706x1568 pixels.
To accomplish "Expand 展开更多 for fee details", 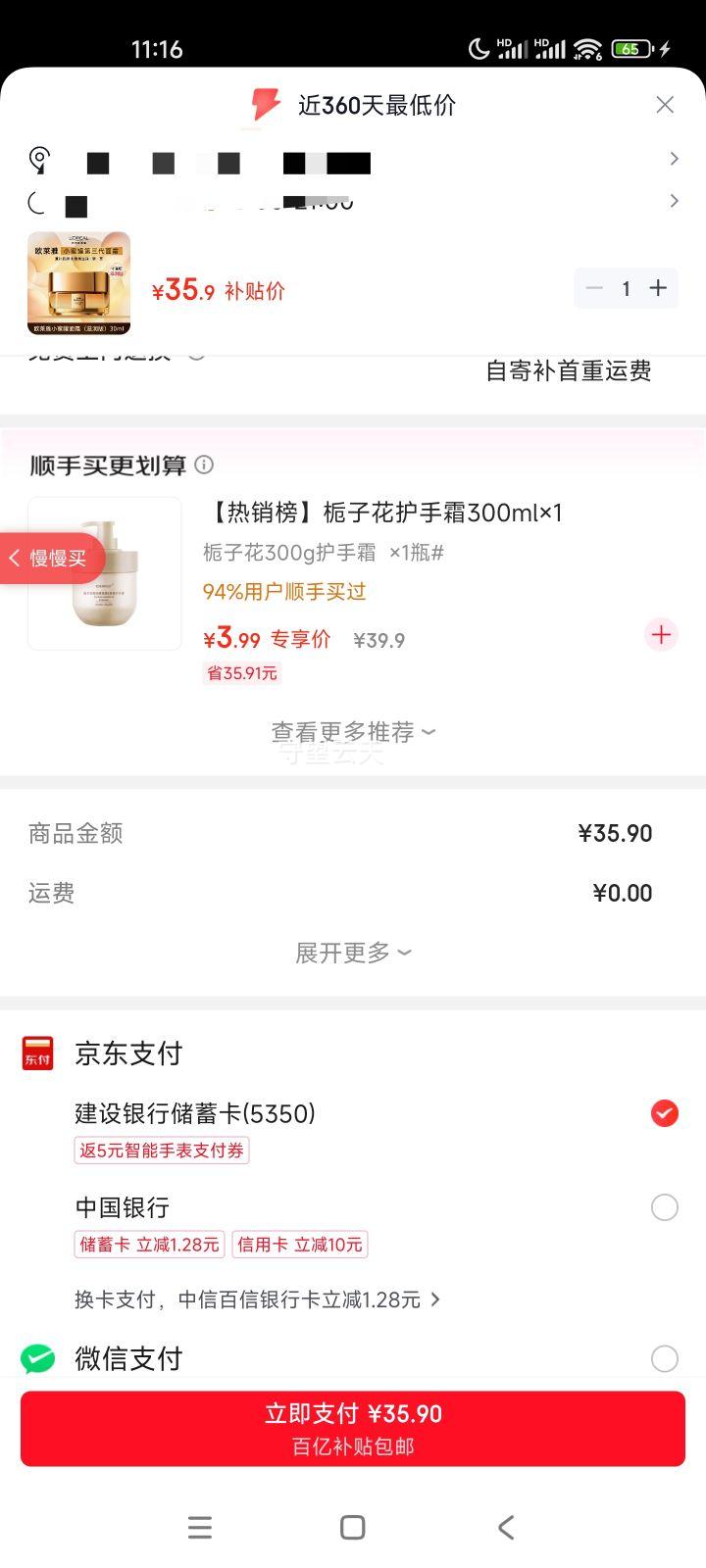I will [x=351, y=952].
